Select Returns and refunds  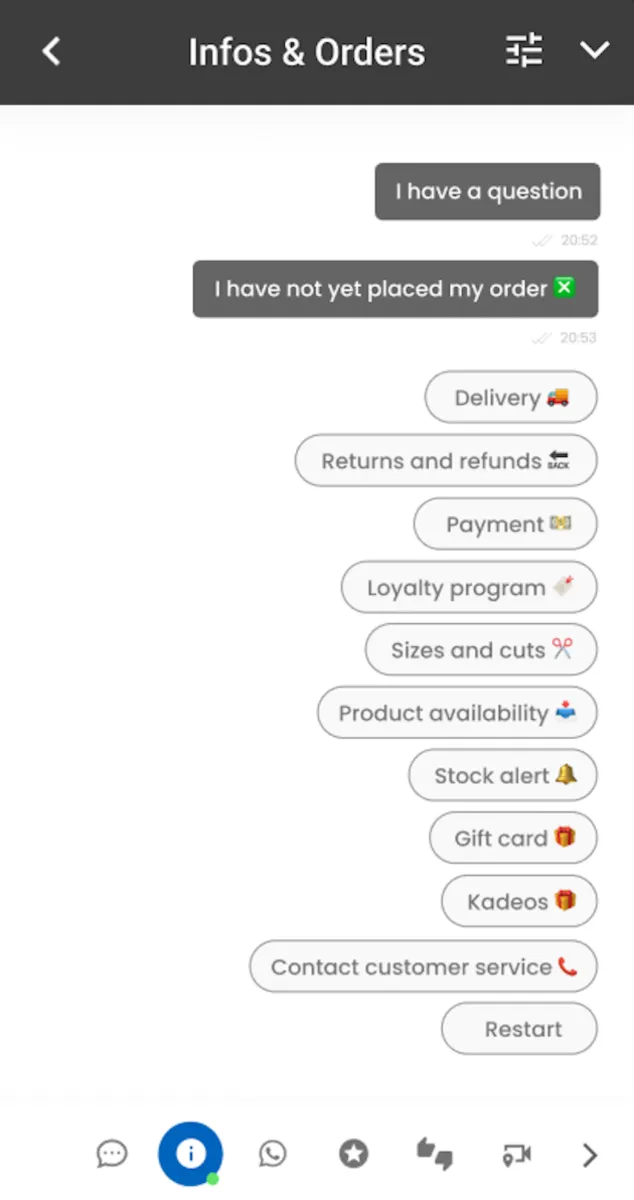445,461
